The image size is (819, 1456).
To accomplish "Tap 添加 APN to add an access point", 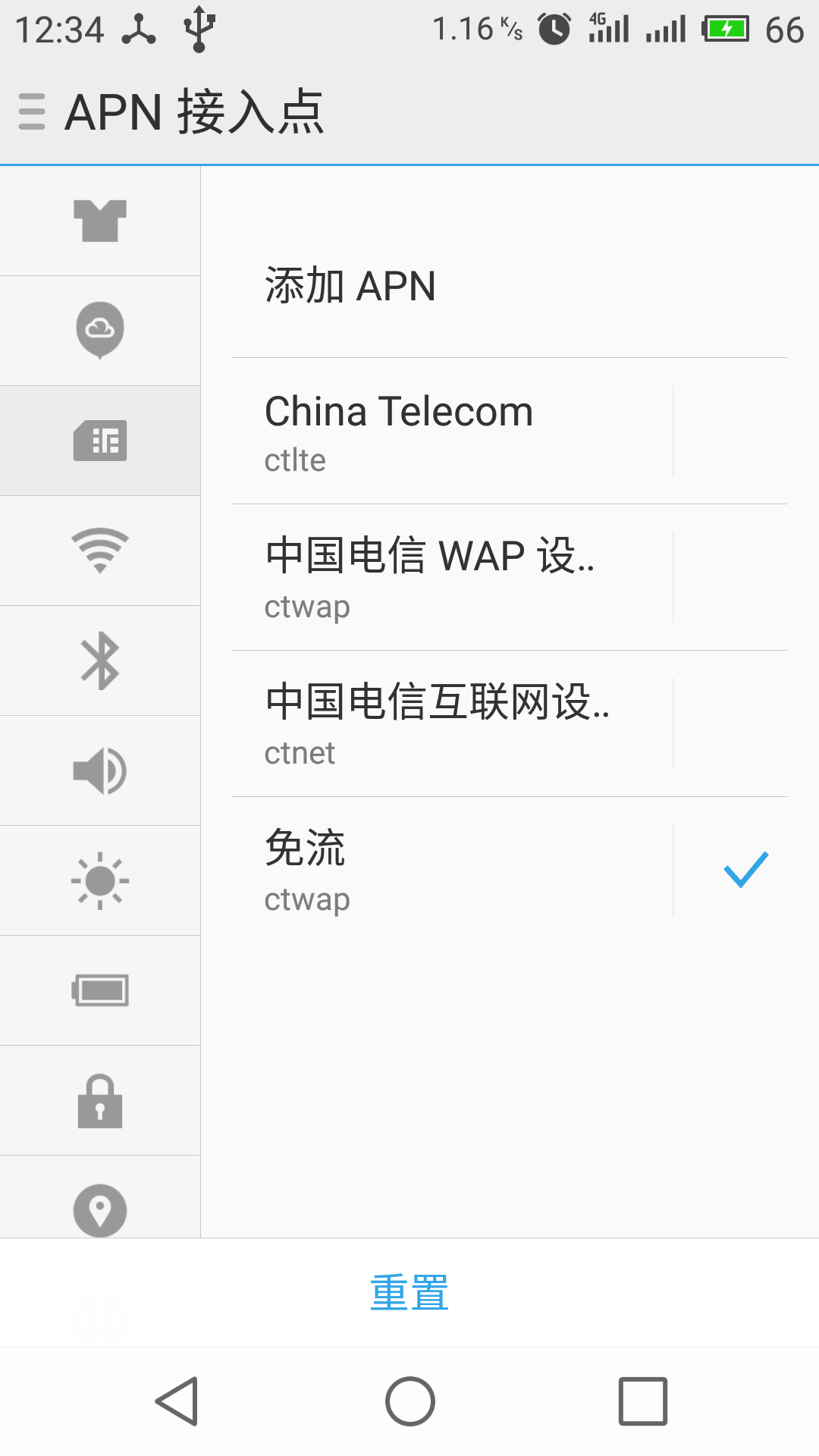I will pos(350,286).
